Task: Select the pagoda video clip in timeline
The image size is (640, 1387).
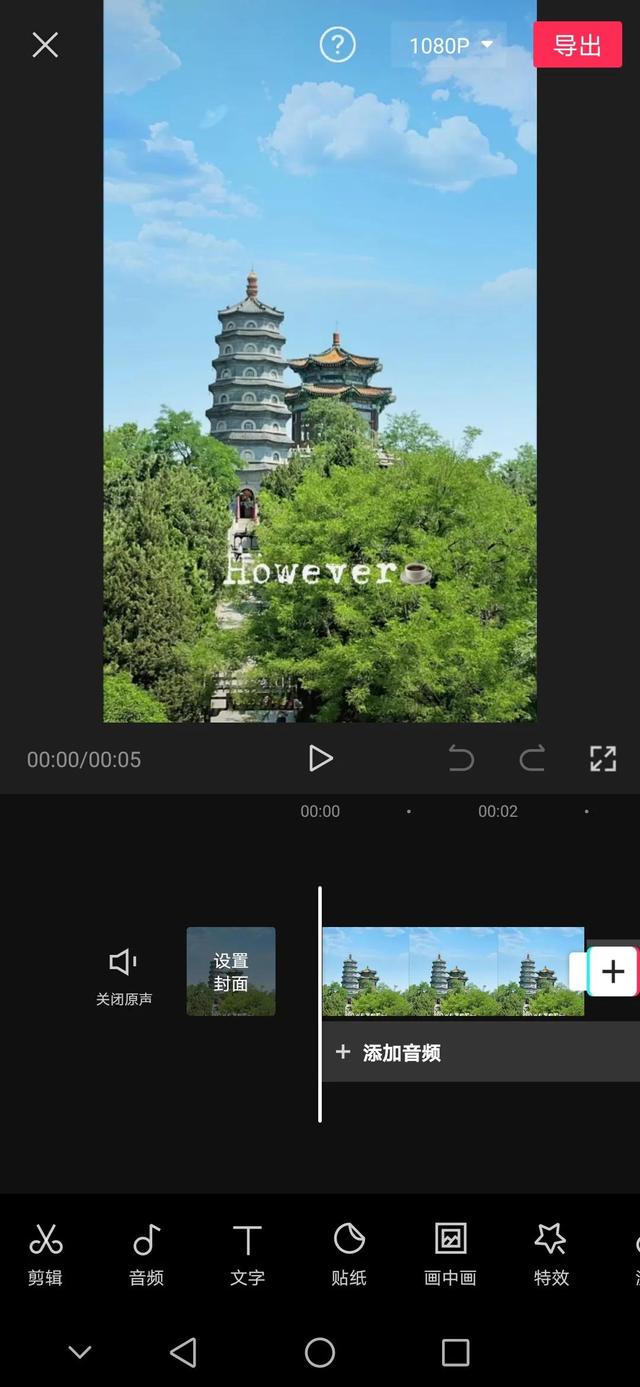Action: [x=452, y=971]
